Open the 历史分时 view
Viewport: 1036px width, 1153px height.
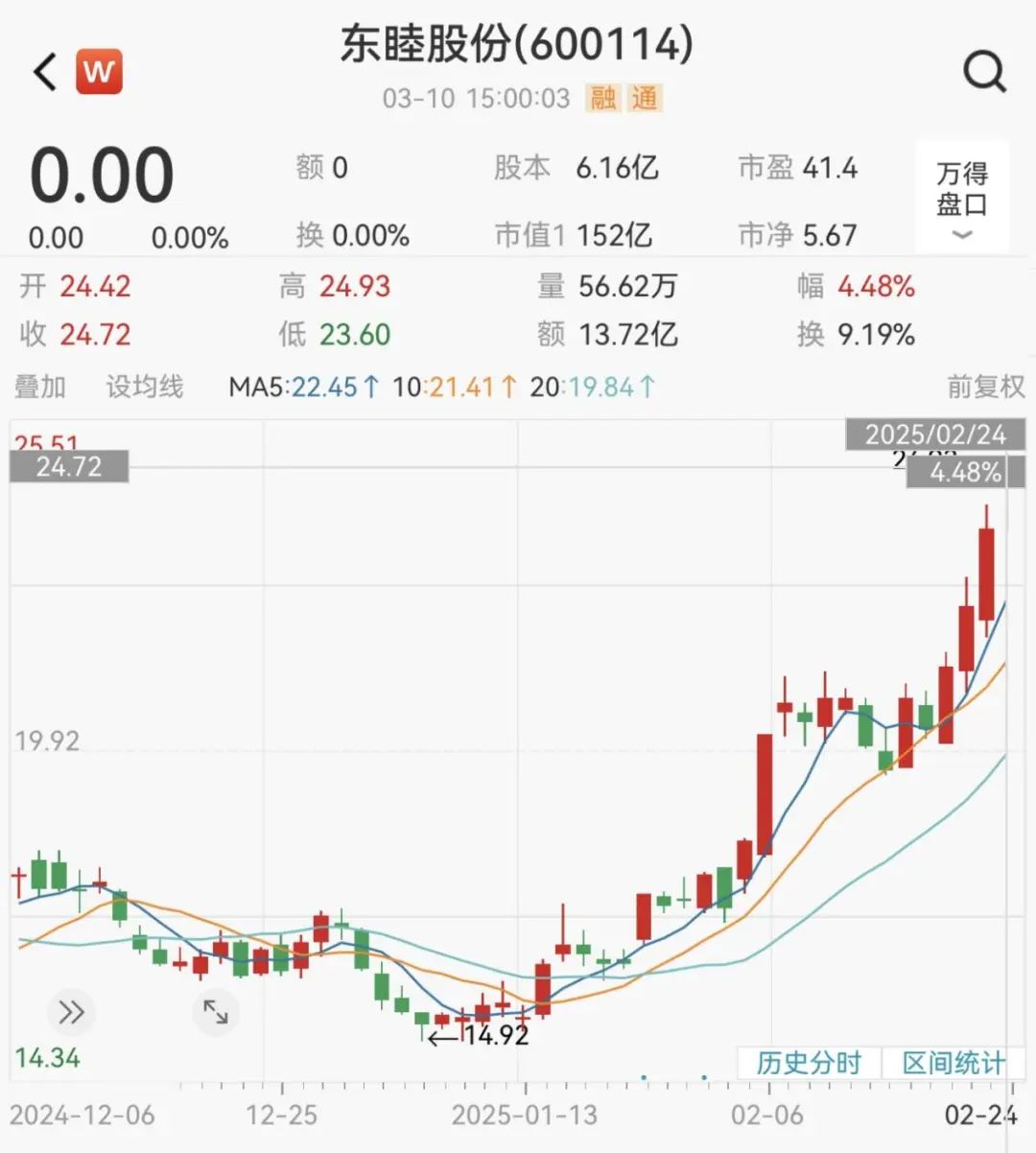pyautogui.click(x=809, y=1062)
